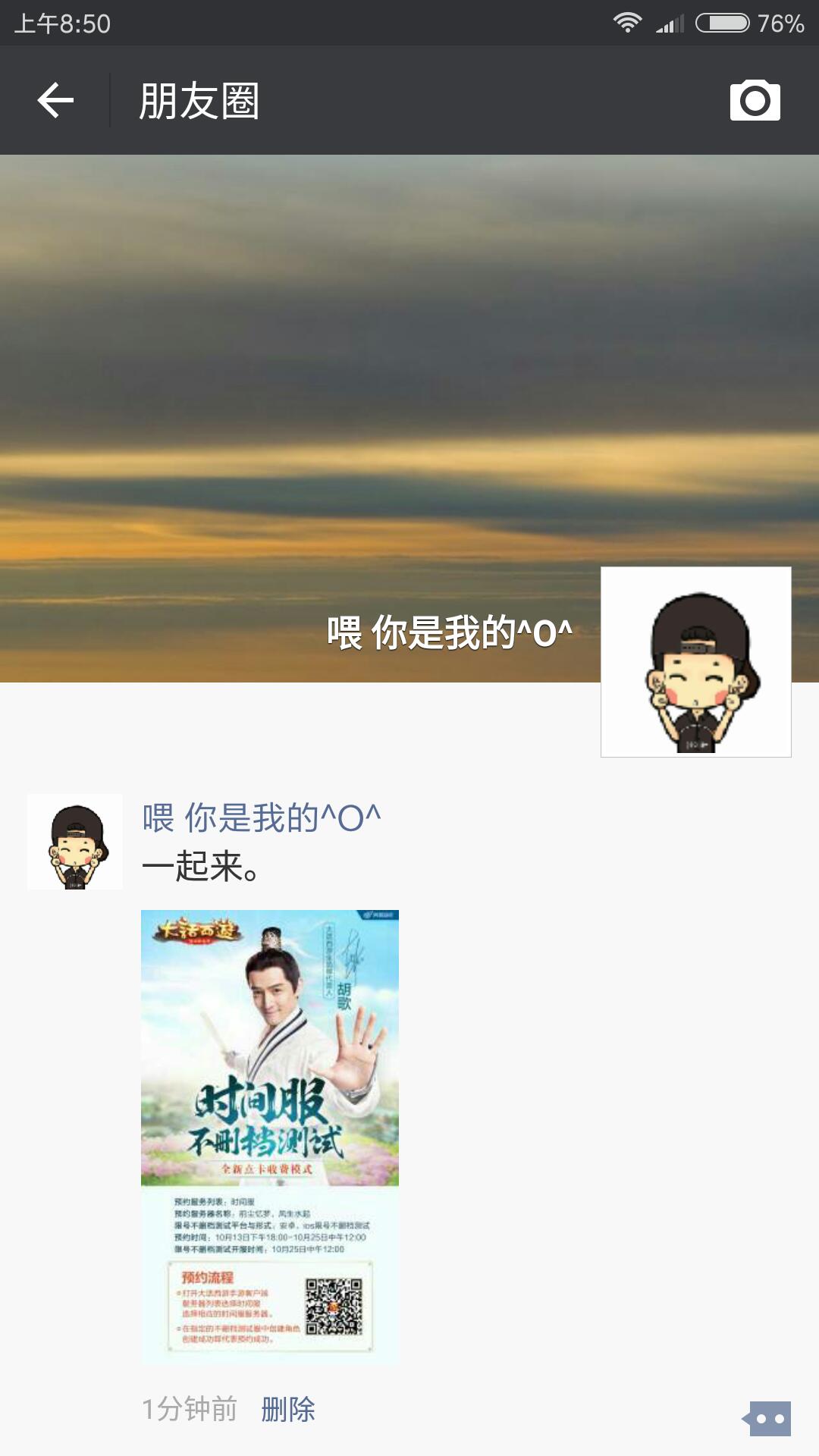Open poster's name 喂 你是我的^O^ link
The width and height of the screenshot is (819, 1456).
262,818
